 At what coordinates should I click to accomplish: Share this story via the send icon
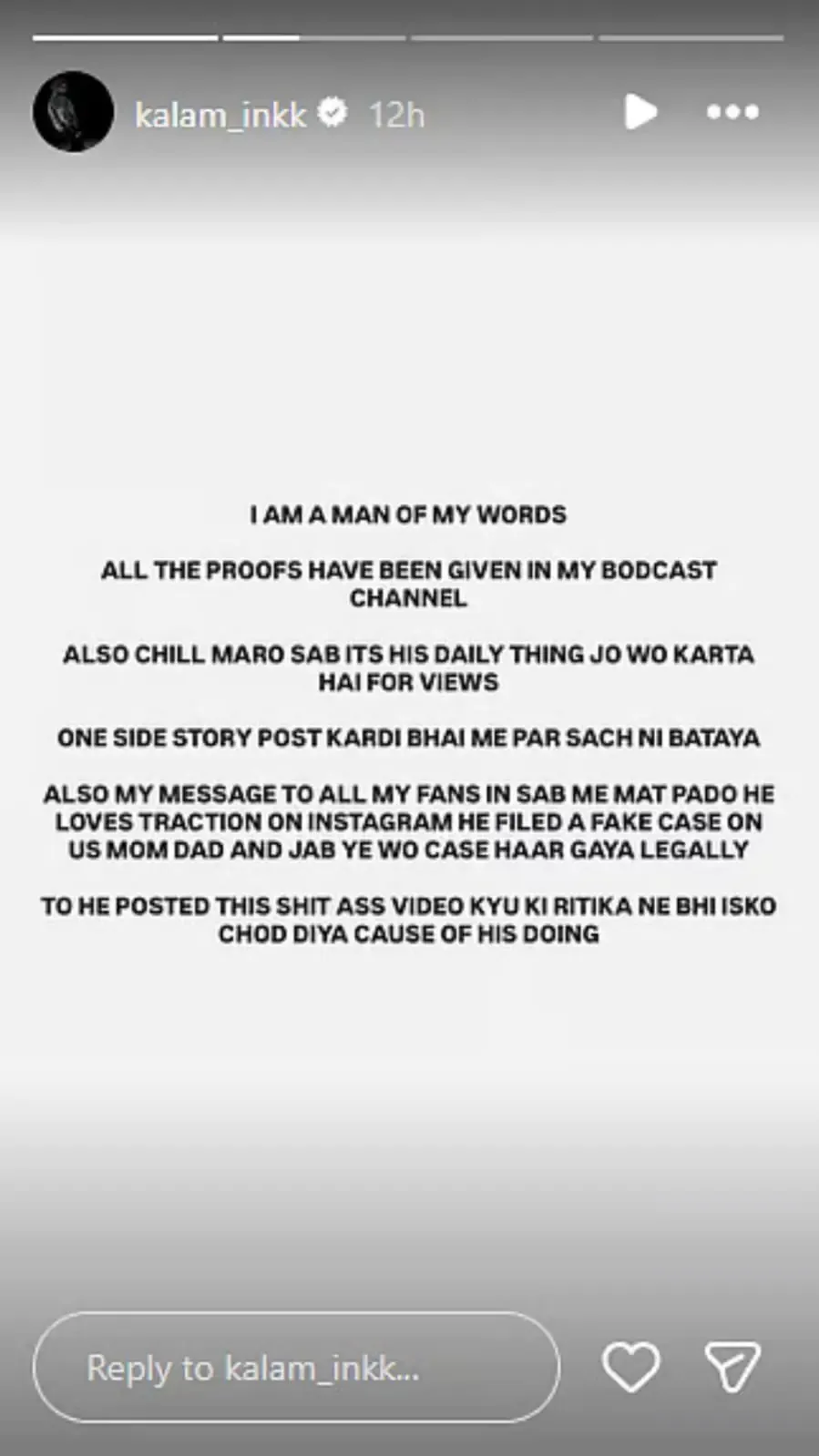[x=732, y=1367]
